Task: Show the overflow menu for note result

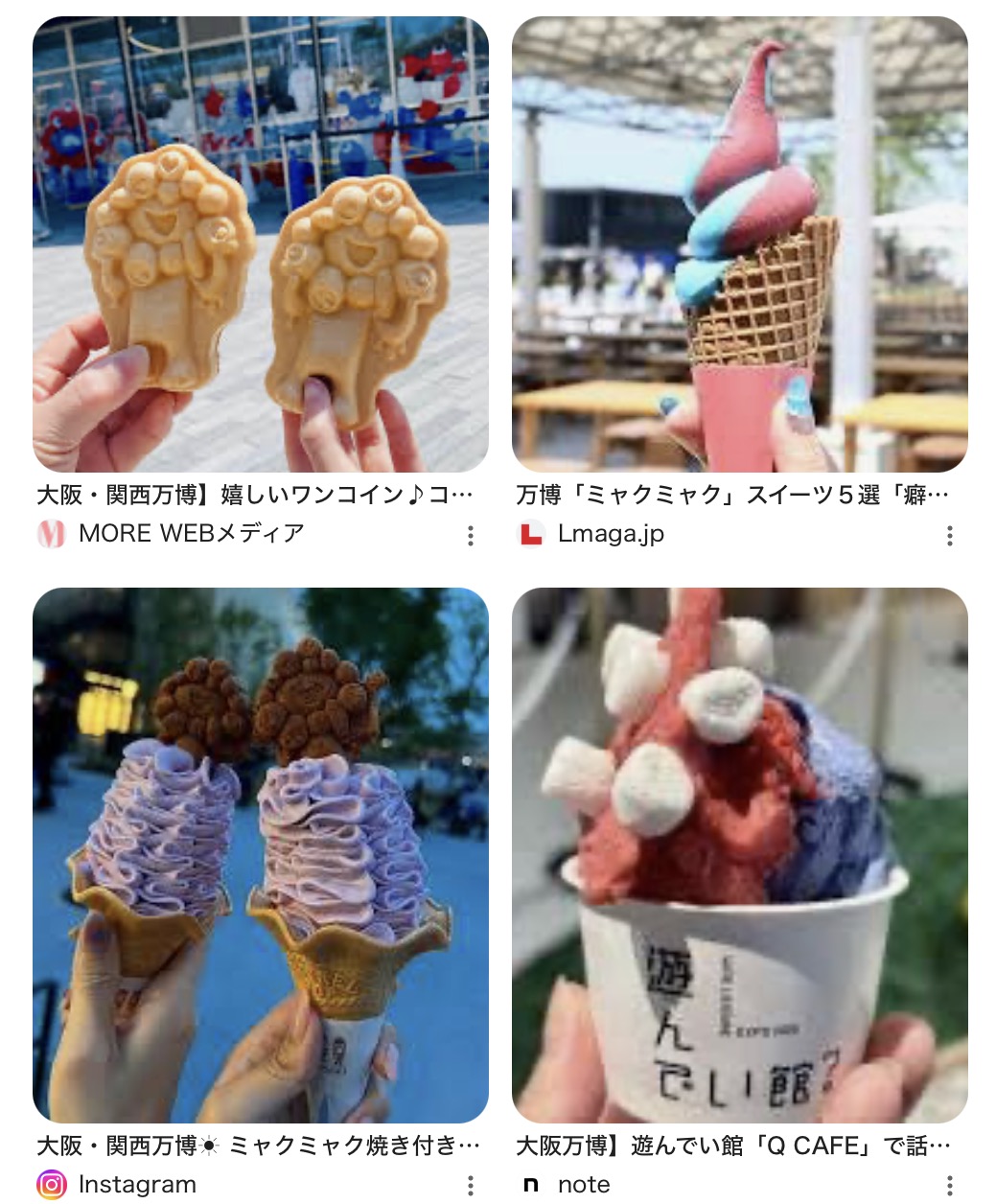Action: [x=949, y=1186]
